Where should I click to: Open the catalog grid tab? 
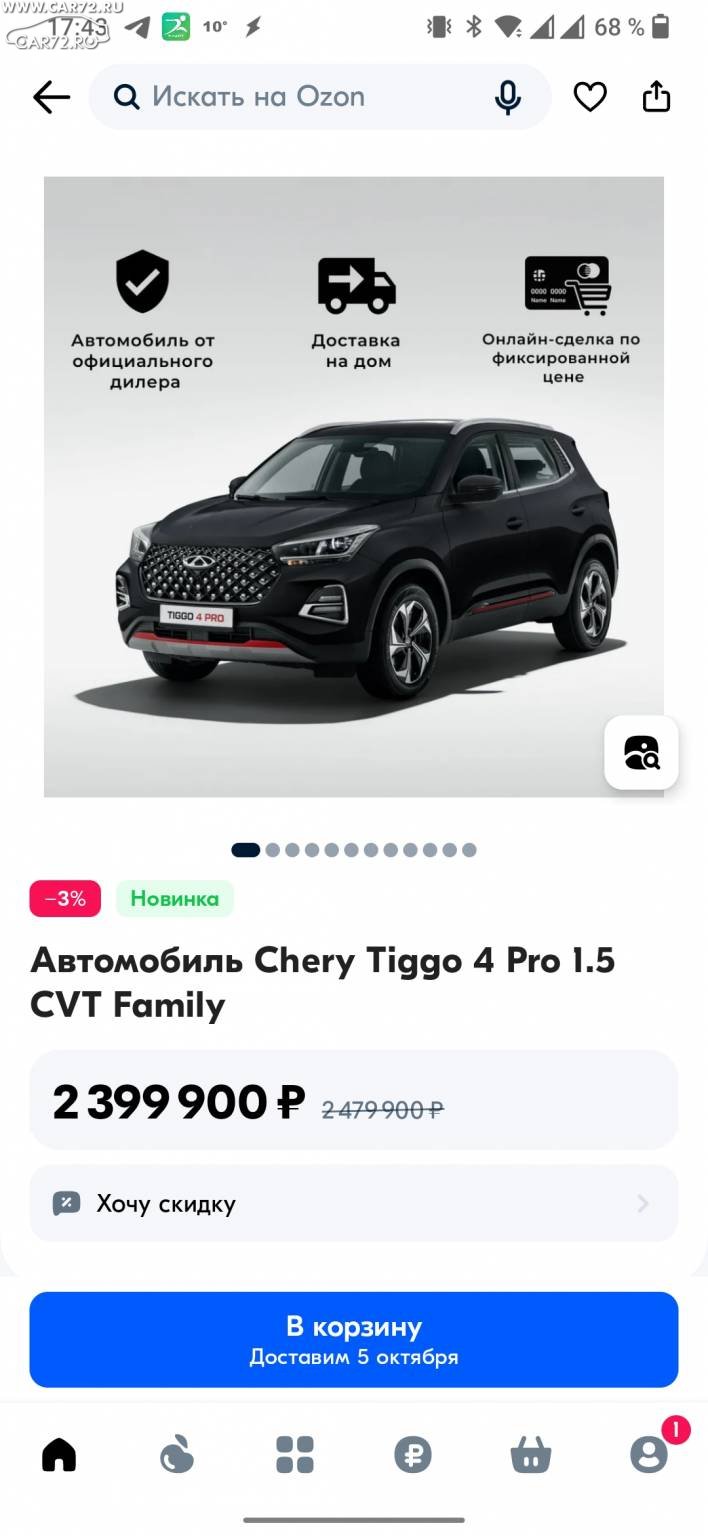tap(295, 1454)
